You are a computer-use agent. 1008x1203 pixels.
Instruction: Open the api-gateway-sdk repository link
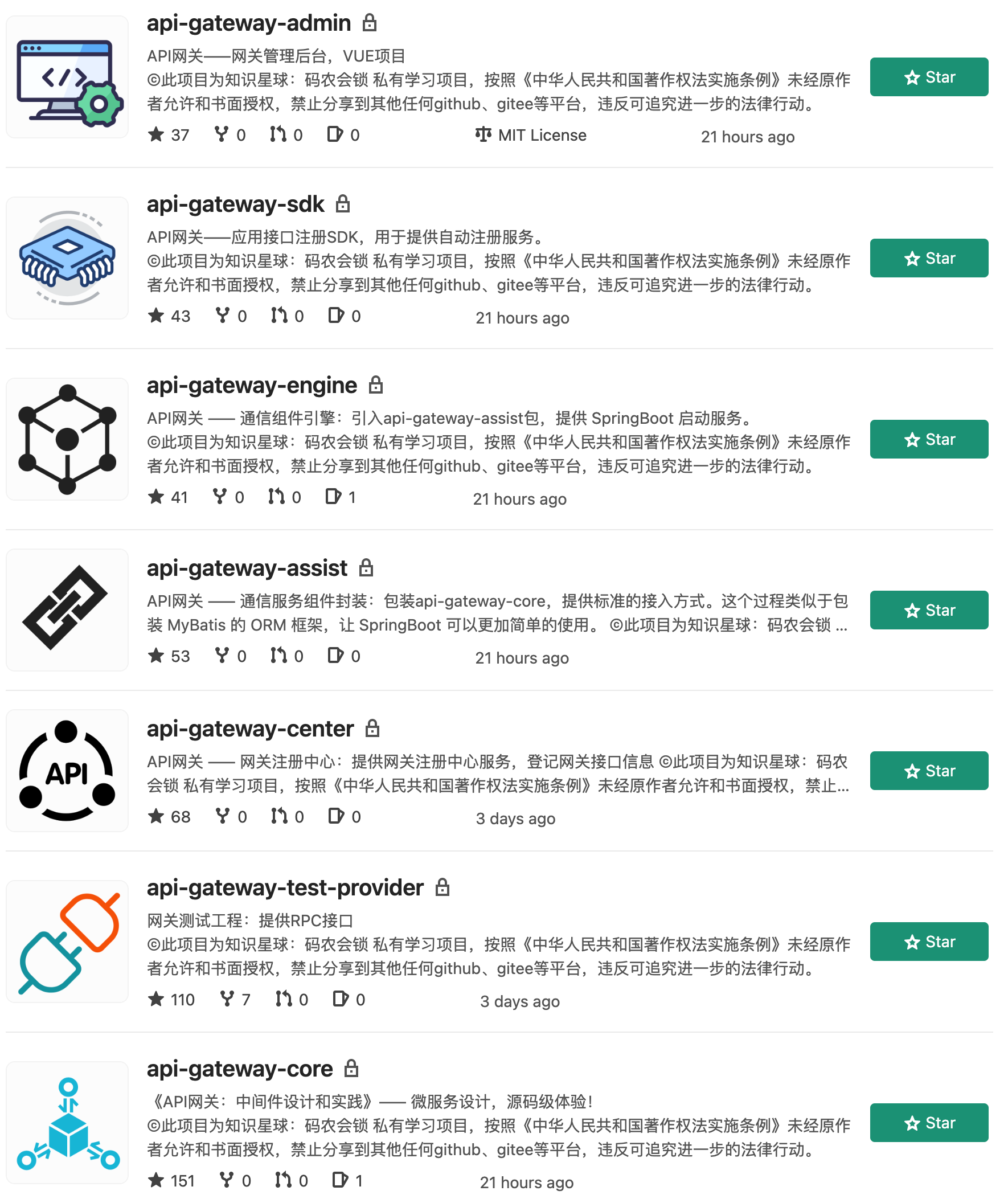[x=235, y=204]
